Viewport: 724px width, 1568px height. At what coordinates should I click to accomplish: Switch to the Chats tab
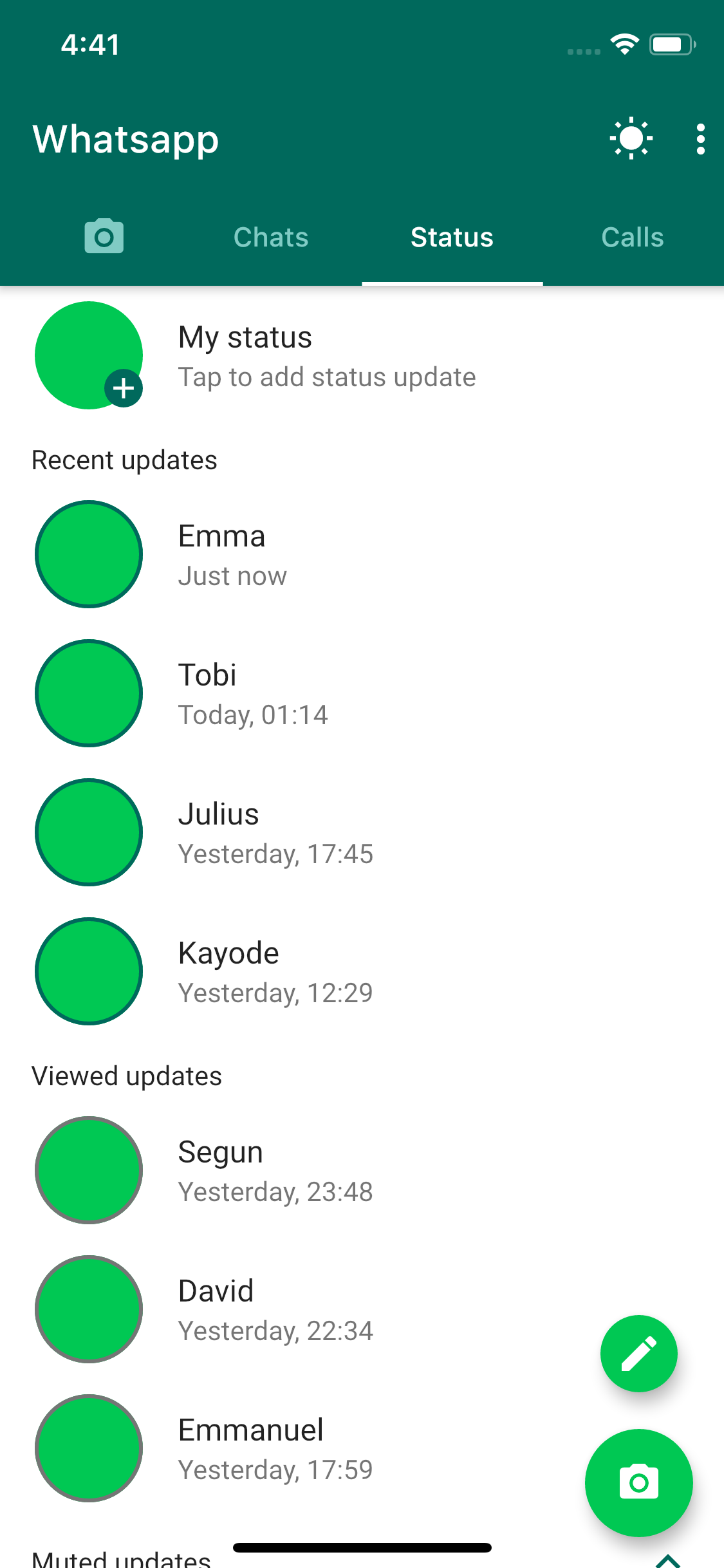[x=271, y=238]
